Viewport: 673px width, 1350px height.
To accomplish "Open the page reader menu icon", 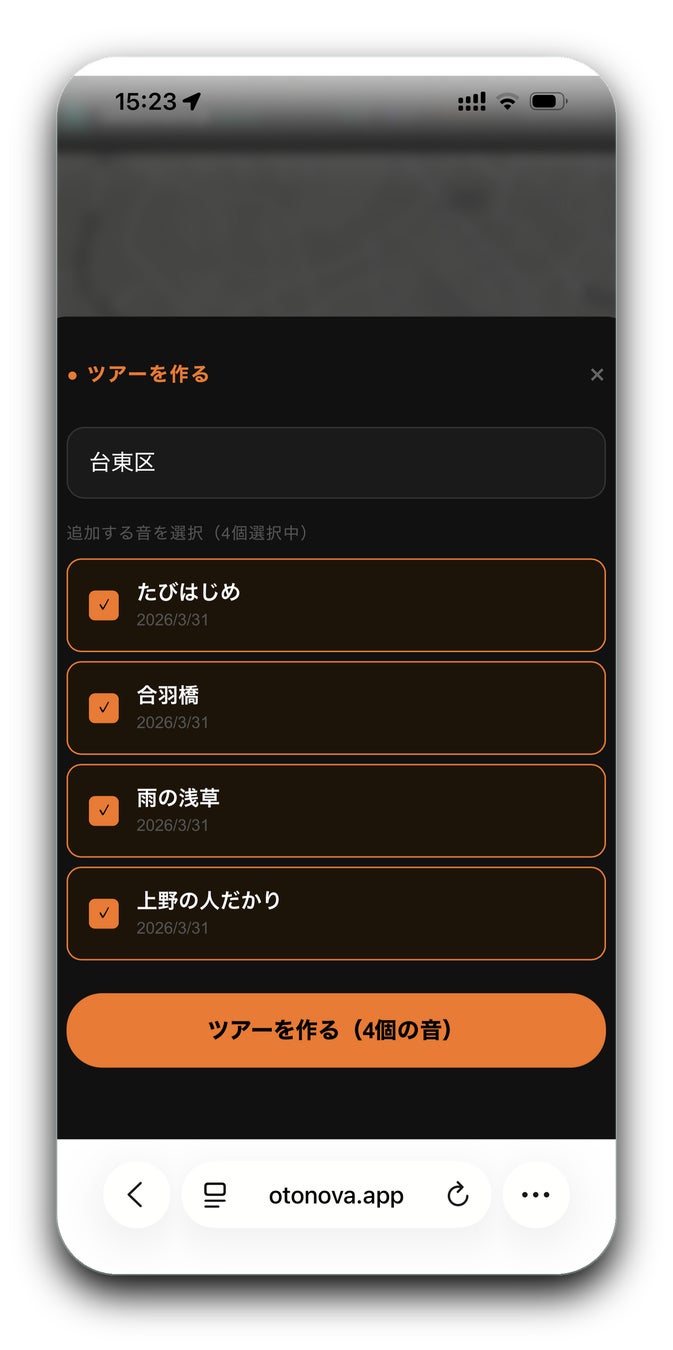I will click(214, 1194).
